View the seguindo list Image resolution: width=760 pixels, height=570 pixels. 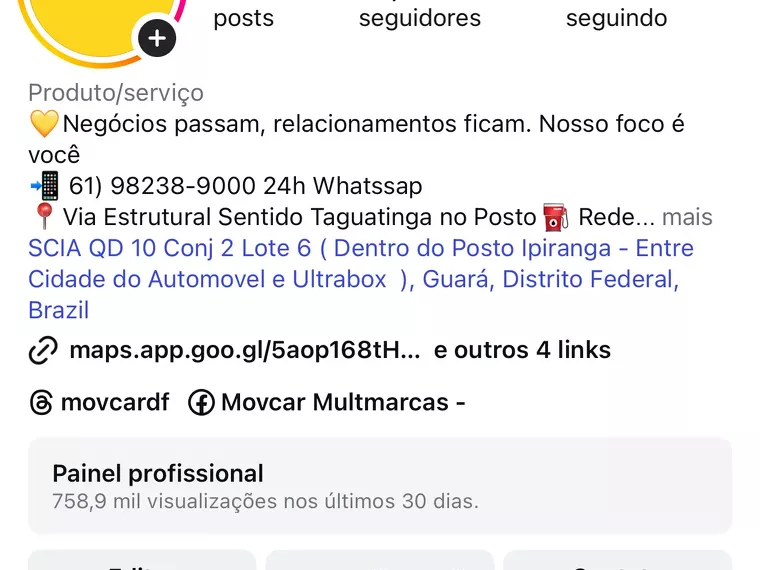click(x=616, y=18)
